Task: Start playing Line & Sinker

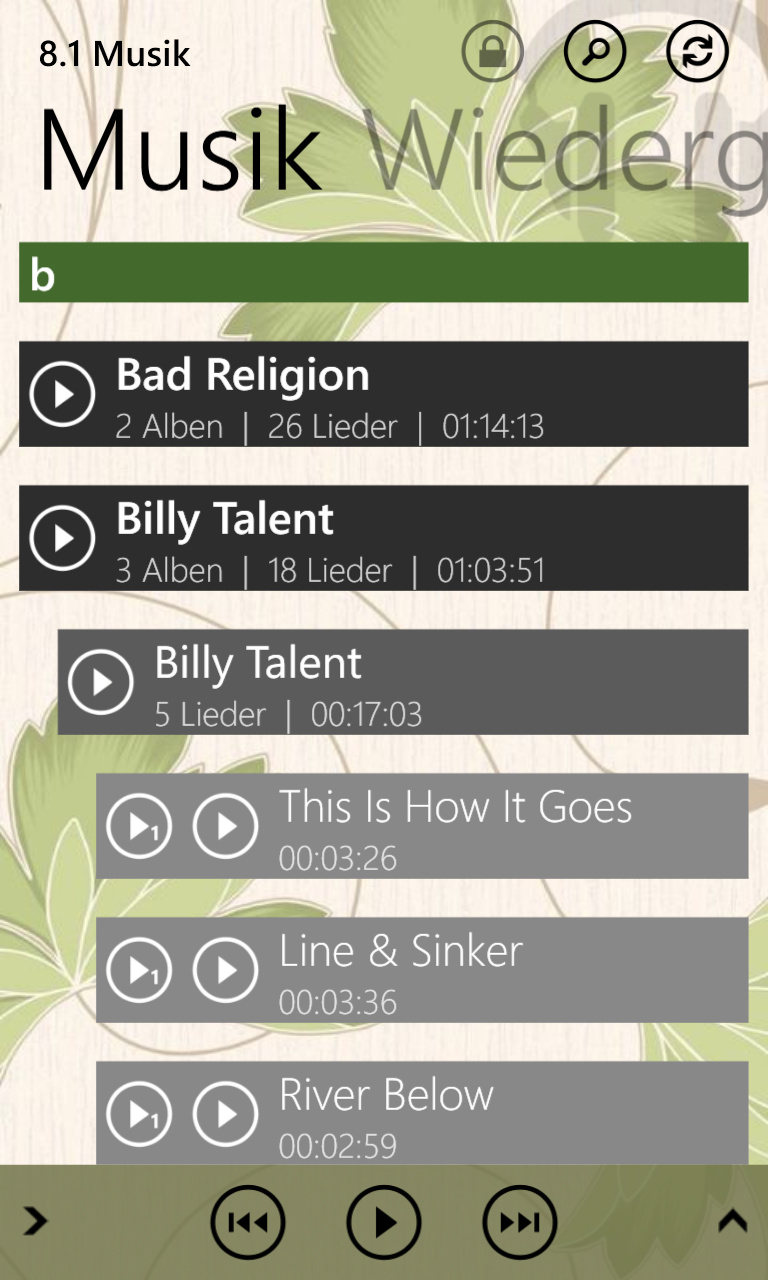Action: 225,970
